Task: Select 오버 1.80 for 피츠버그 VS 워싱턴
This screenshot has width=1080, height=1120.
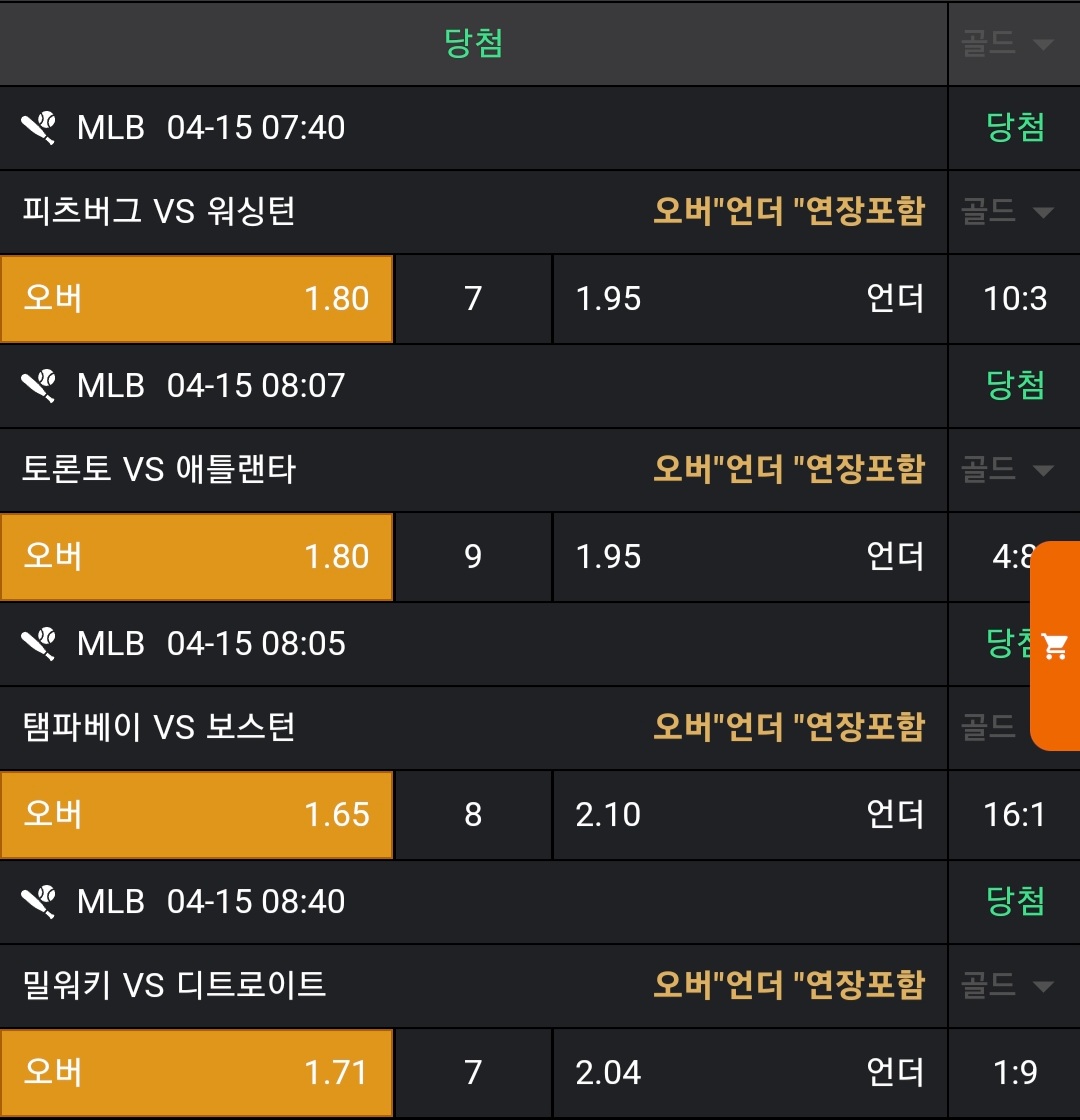Action: click(196, 299)
